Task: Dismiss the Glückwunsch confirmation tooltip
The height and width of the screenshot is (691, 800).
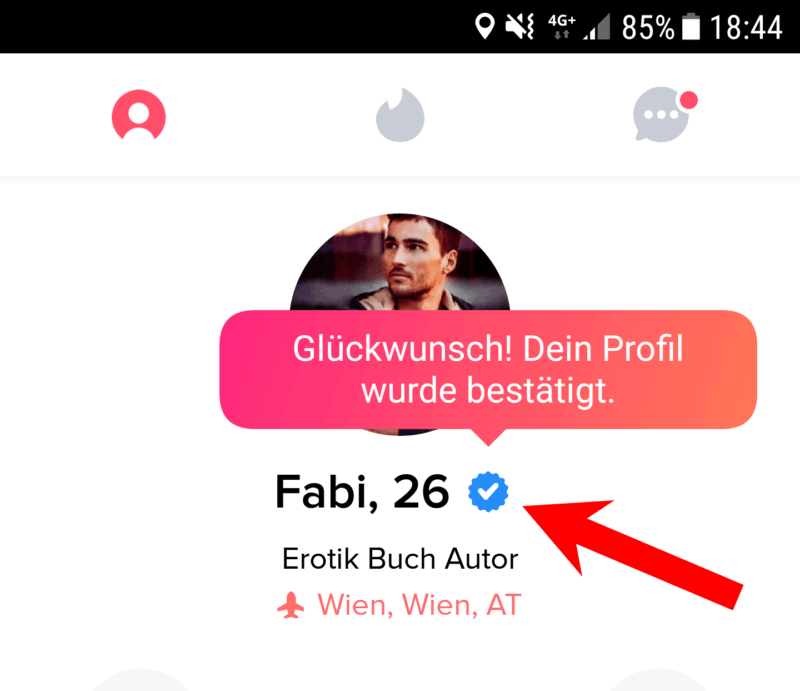Action: pos(488,369)
